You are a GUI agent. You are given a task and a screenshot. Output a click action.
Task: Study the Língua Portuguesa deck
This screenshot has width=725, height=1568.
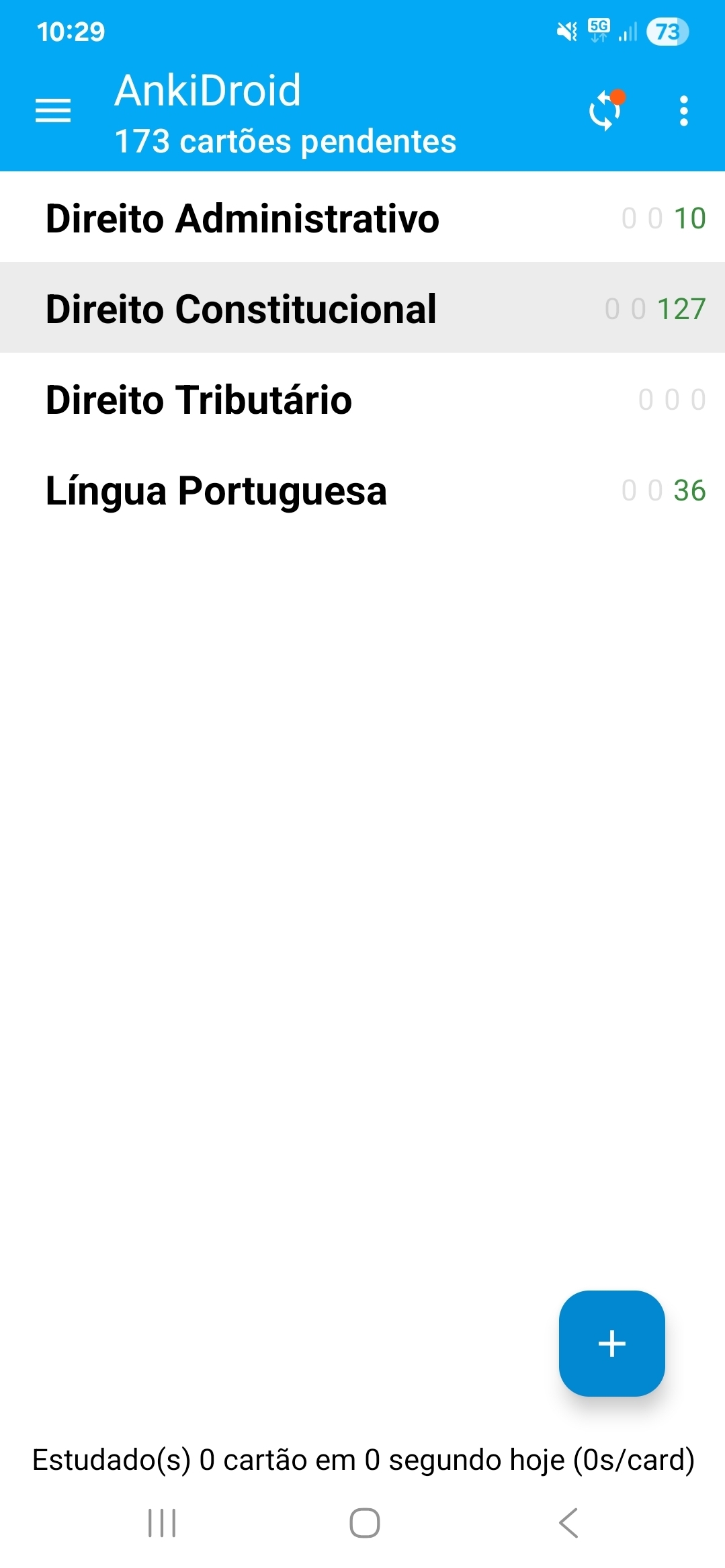point(216,490)
